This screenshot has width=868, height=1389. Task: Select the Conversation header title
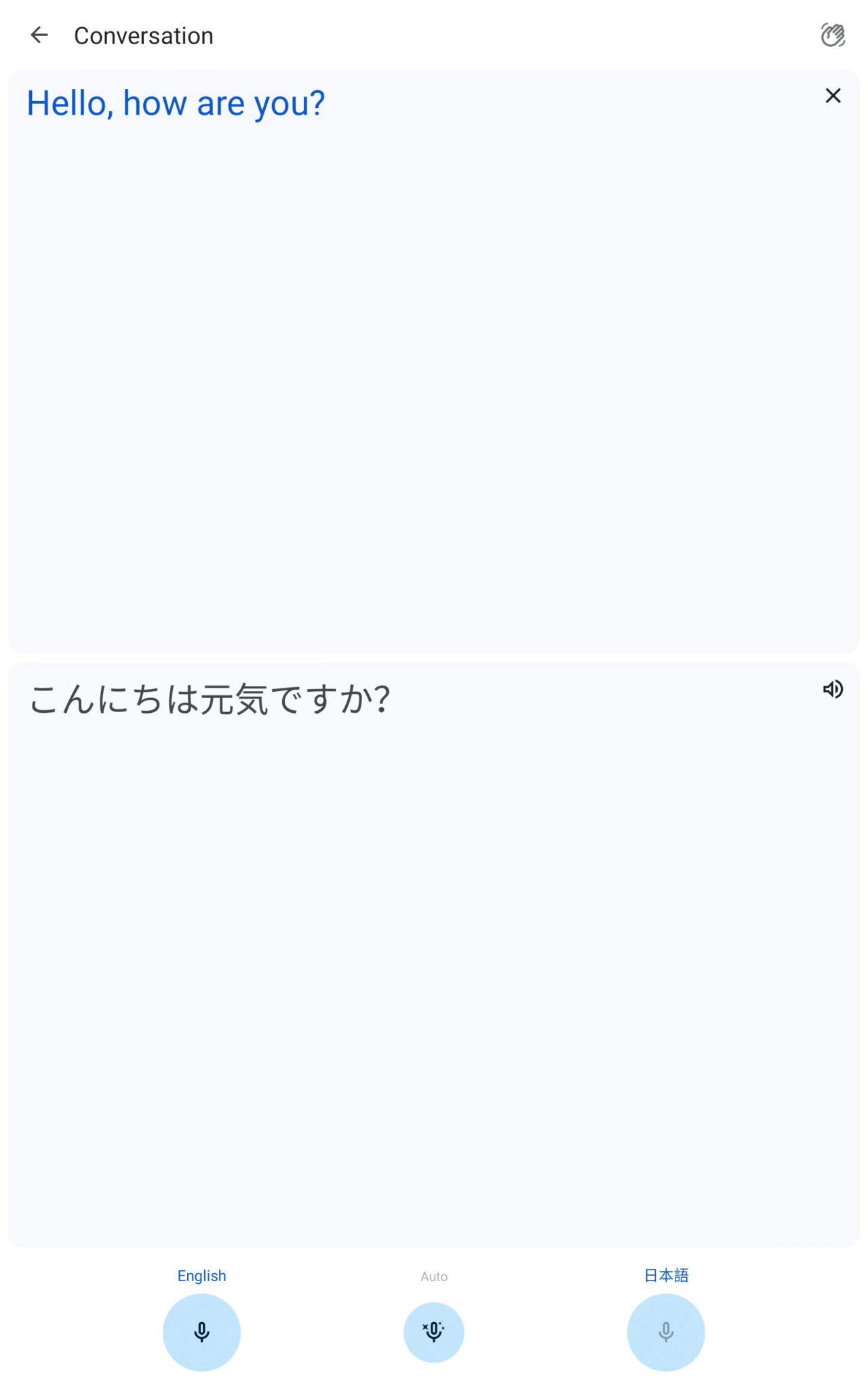pyautogui.click(x=143, y=35)
